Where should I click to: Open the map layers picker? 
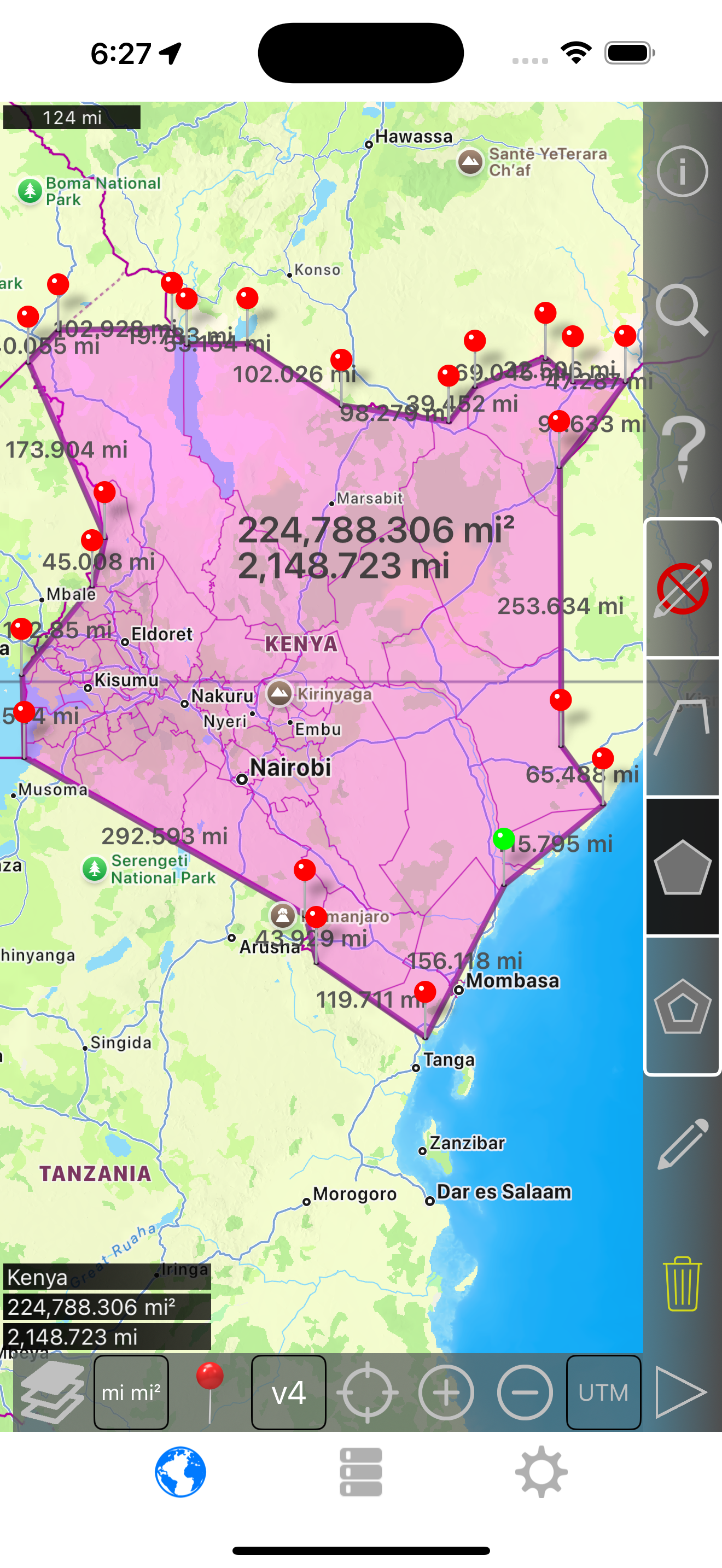pyautogui.click(x=52, y=1393)
